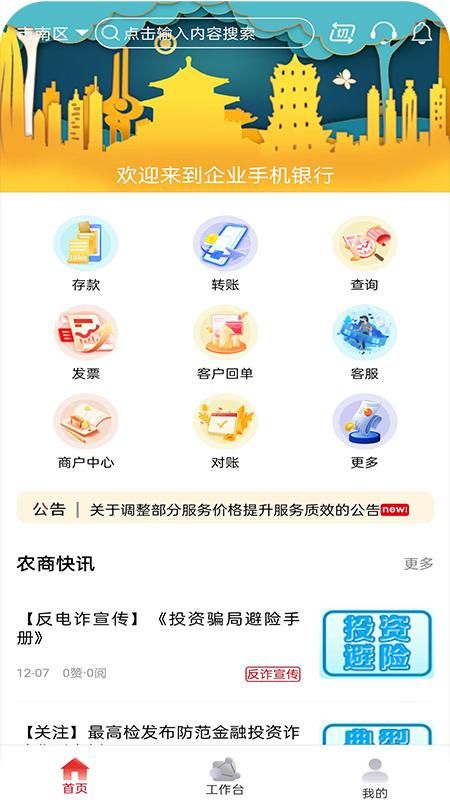This screenshot has height=800, width=450.
Task: Tap the 点击输入内容搜索 search box
Action: (204, 33)
